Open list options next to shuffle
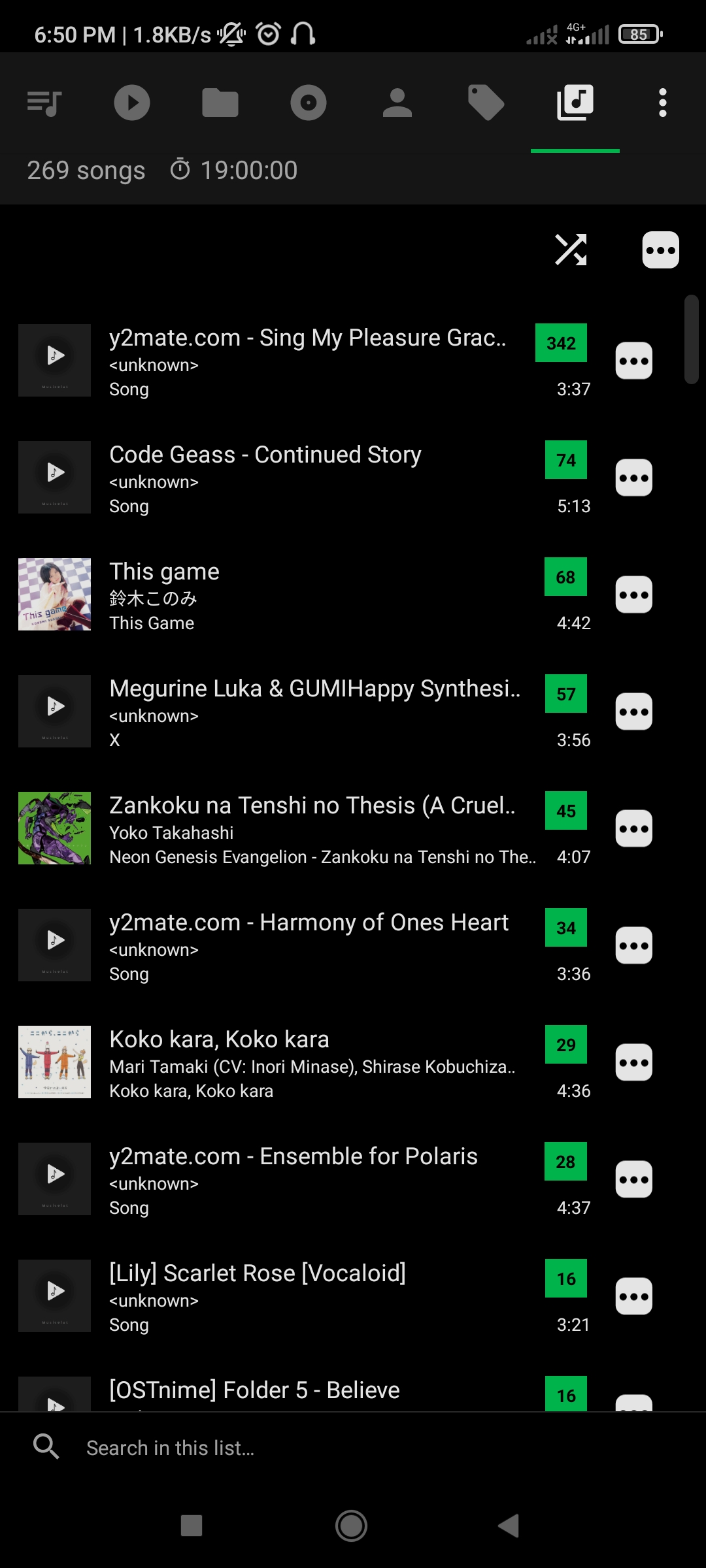Viewport: 706px width, 1568px height. click(660, 250)
